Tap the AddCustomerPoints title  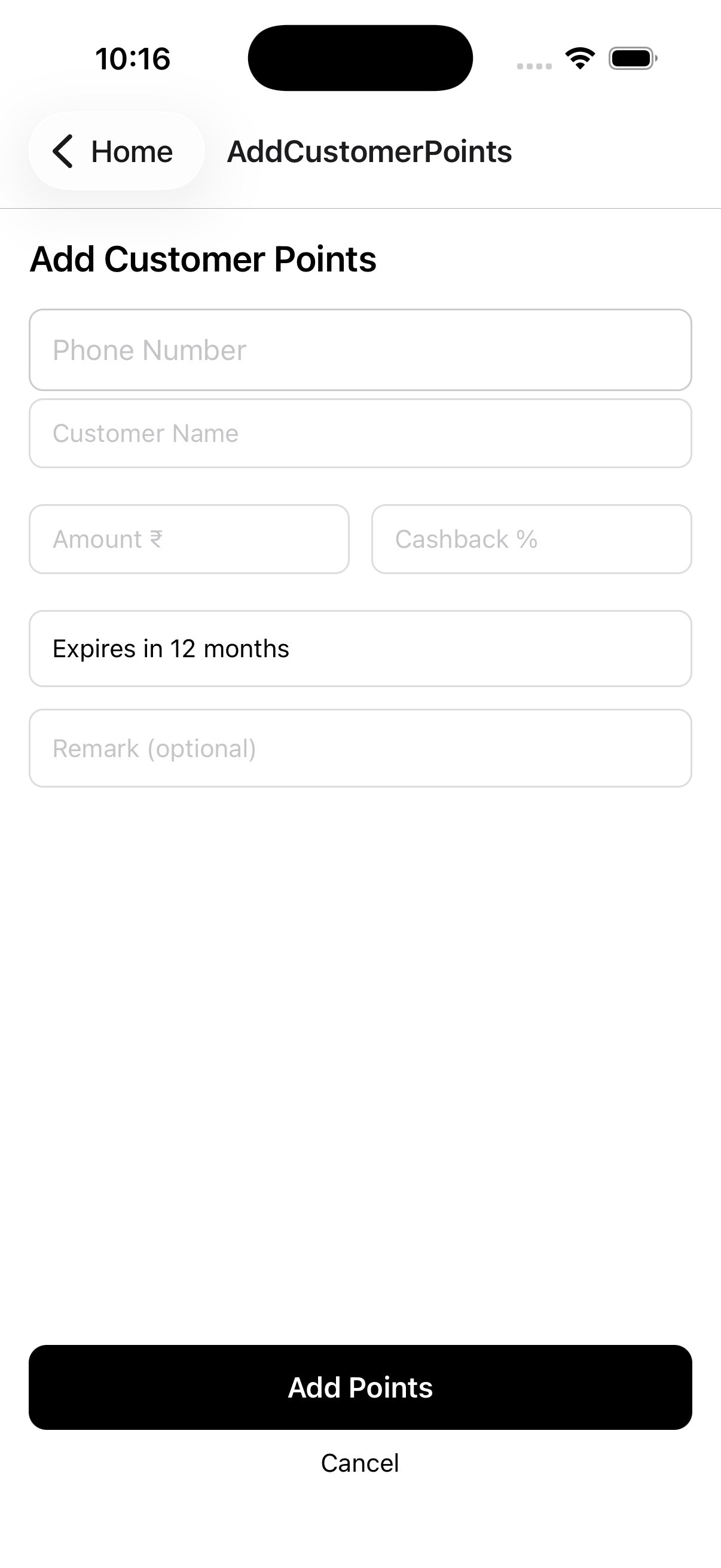pyautogui.click(x=369, y=151)
